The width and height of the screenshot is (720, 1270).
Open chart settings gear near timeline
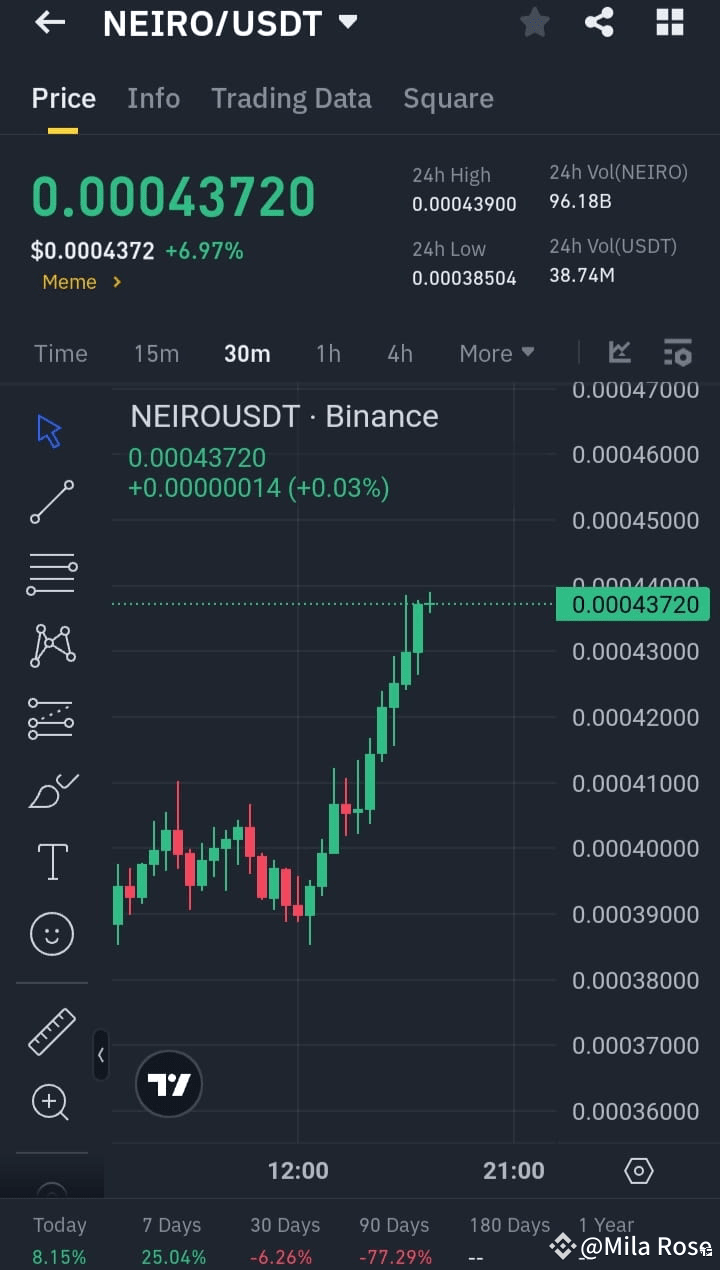(x=638, y=1170)
